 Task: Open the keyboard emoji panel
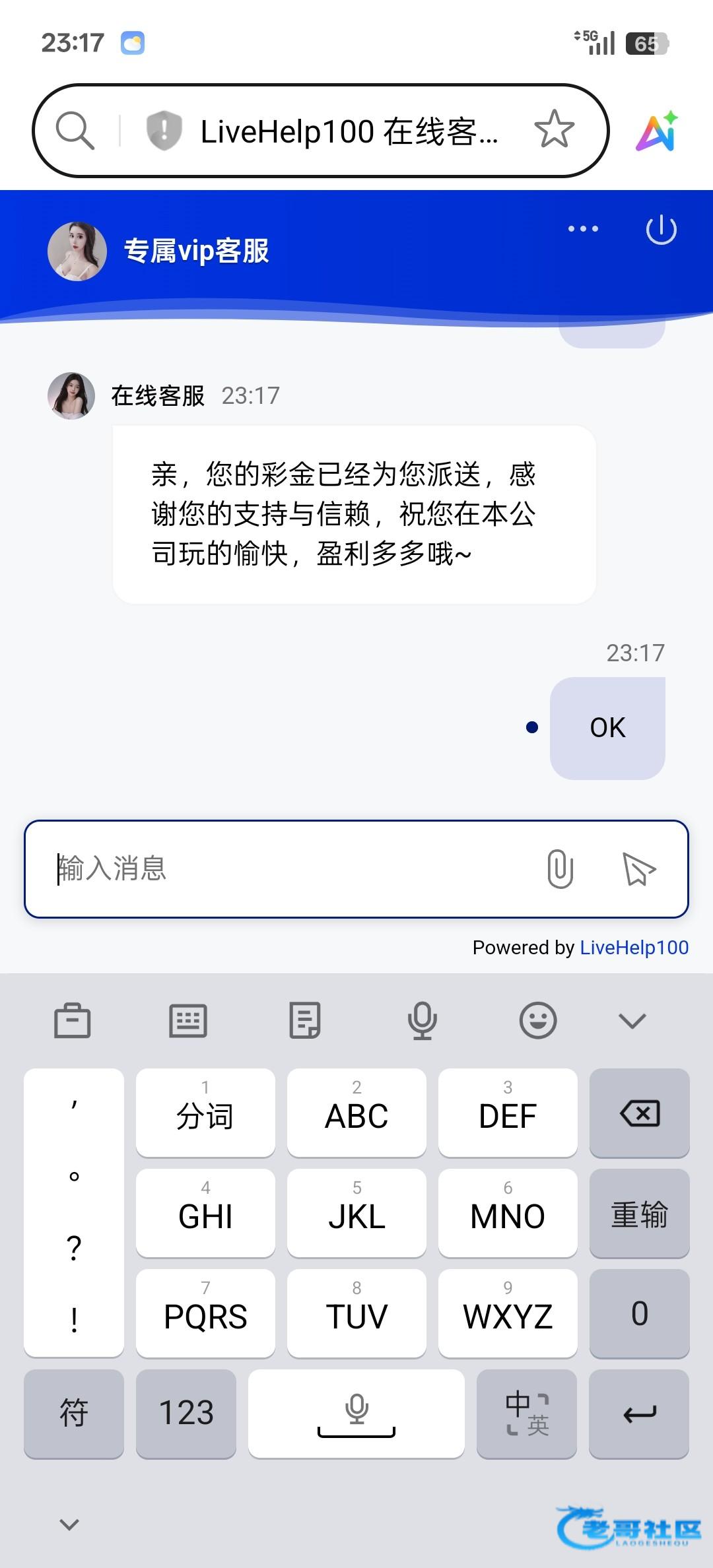pos(538,1020)
